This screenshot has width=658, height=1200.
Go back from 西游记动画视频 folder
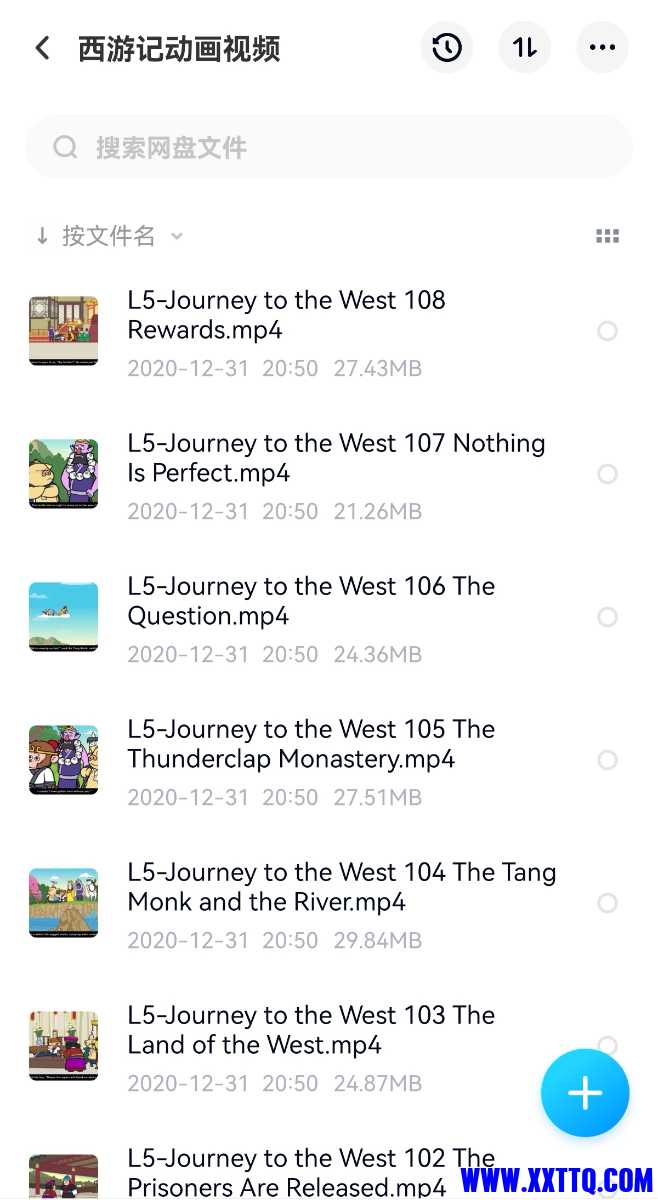pyautogui.click(x=42, y=48)
